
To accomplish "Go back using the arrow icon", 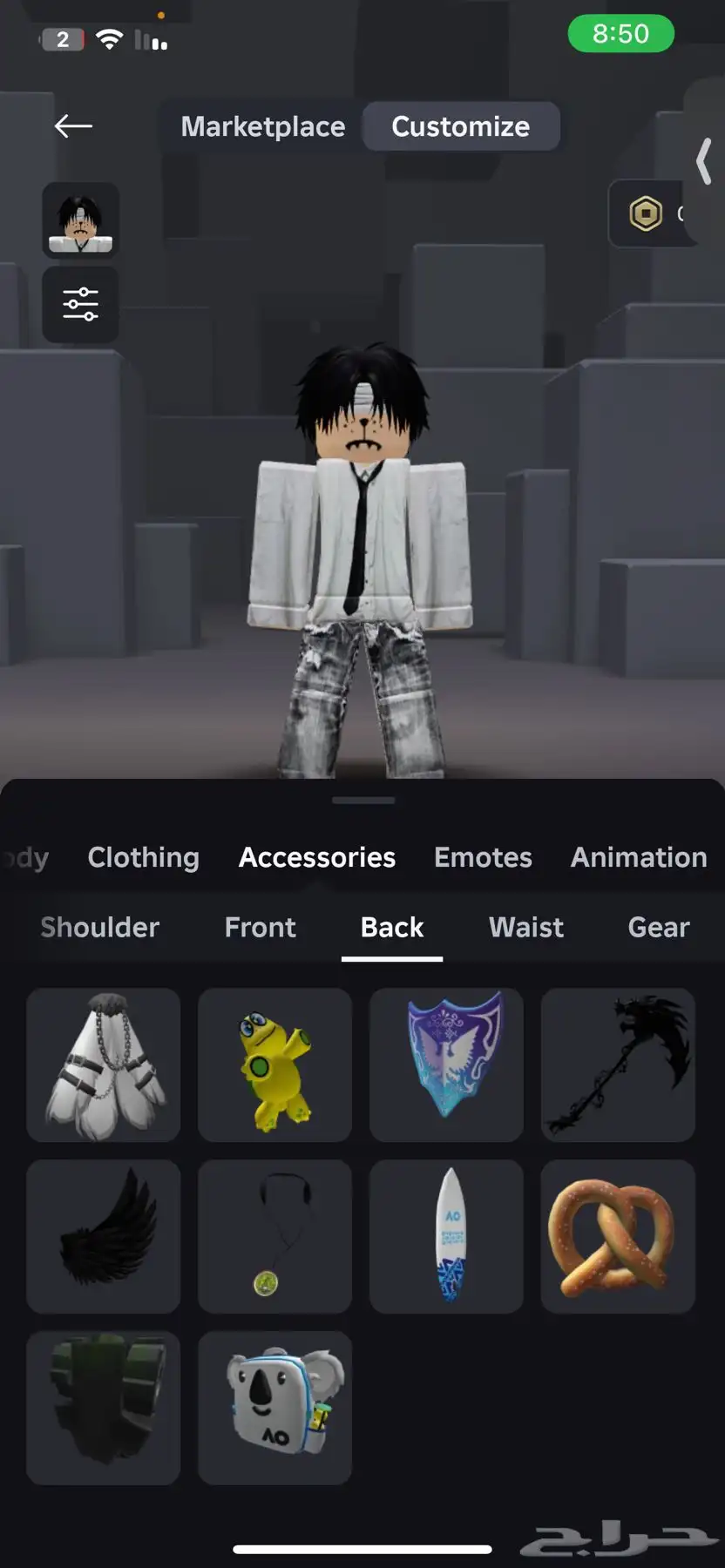I will tap(73, 126).
